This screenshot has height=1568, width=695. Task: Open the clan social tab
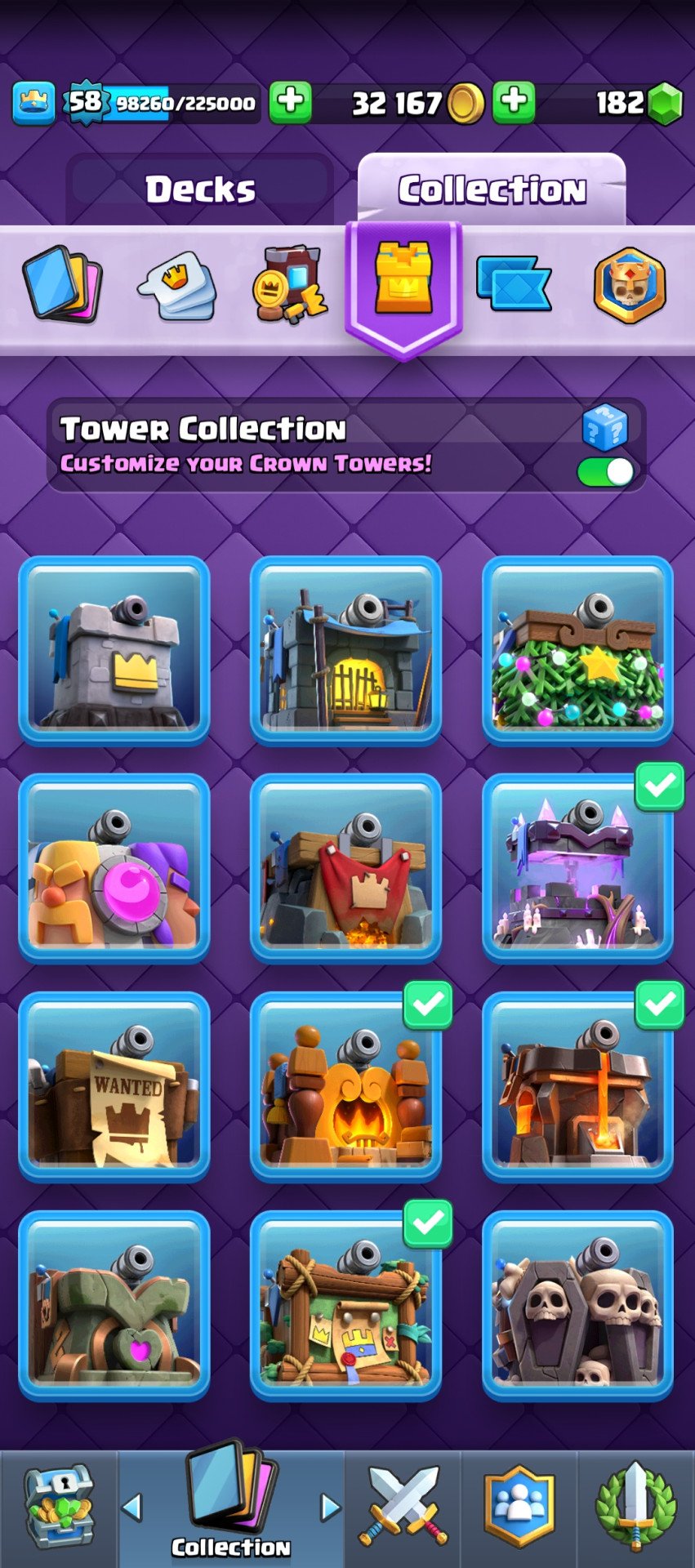[x=519, y=1508]
